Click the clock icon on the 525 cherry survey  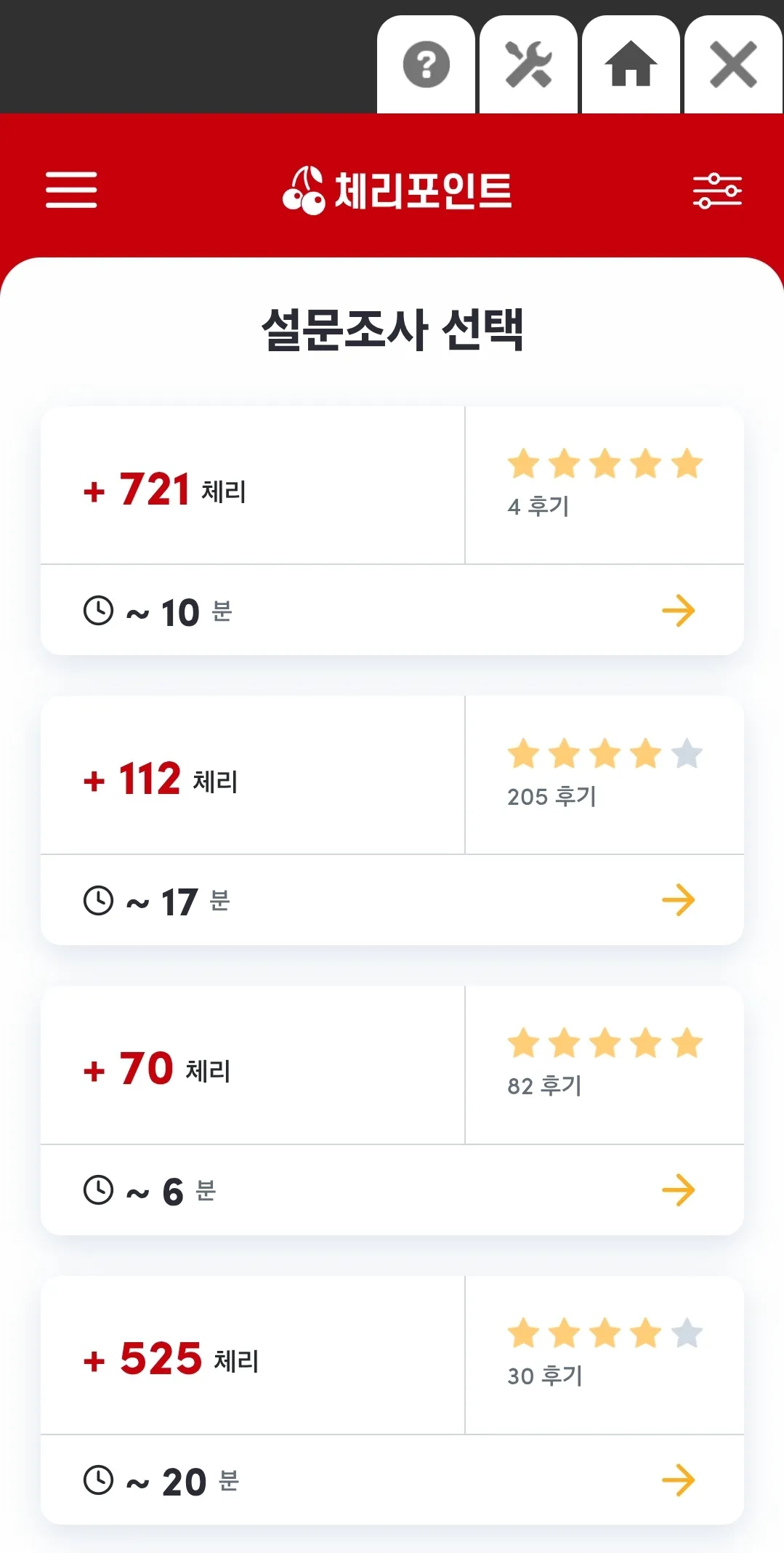pyautogui.click(x=98, y=1480)
